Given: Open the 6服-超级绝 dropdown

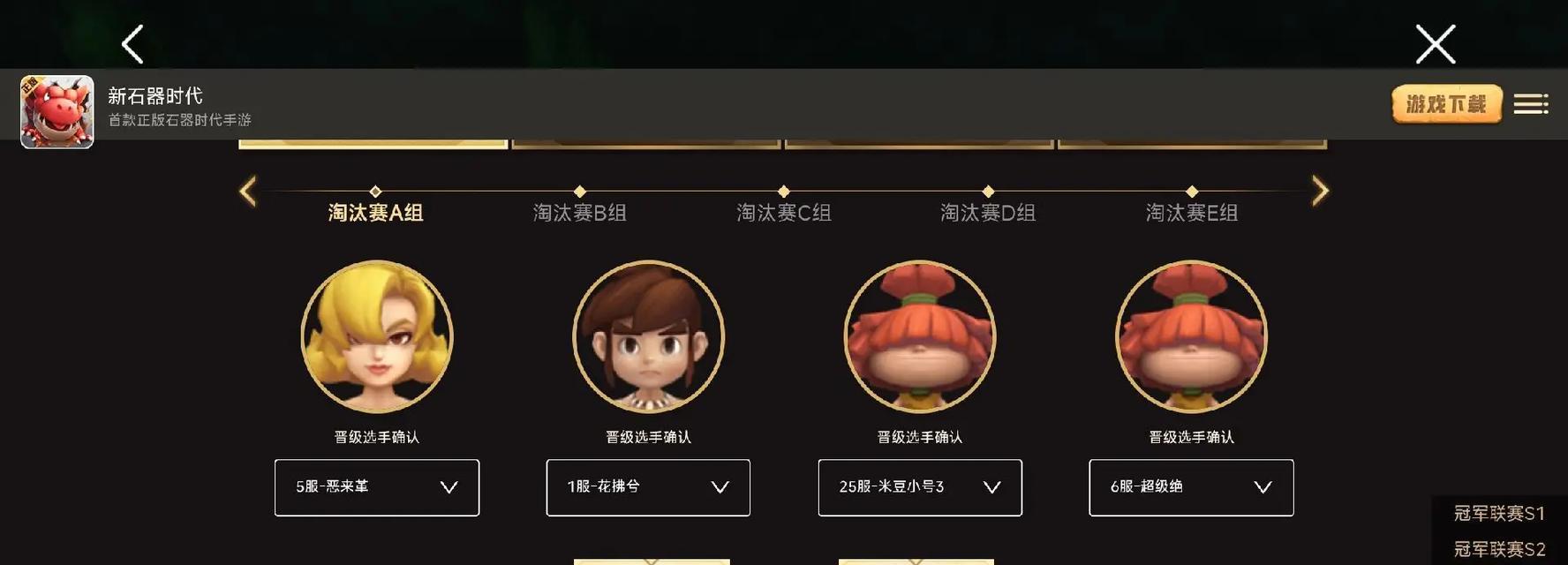Looking at the screenshot, I should coord(1191,487).
